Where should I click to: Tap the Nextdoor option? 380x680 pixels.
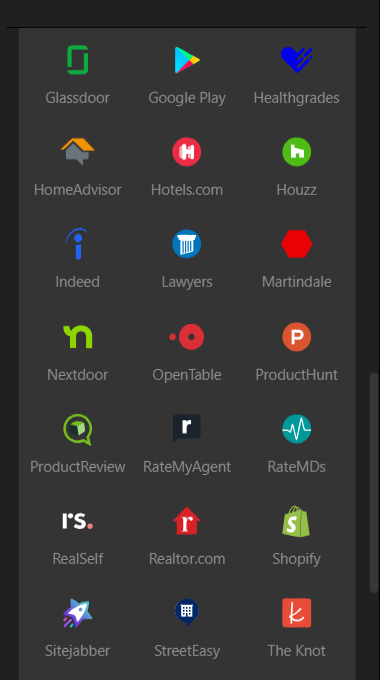[78, 352]
